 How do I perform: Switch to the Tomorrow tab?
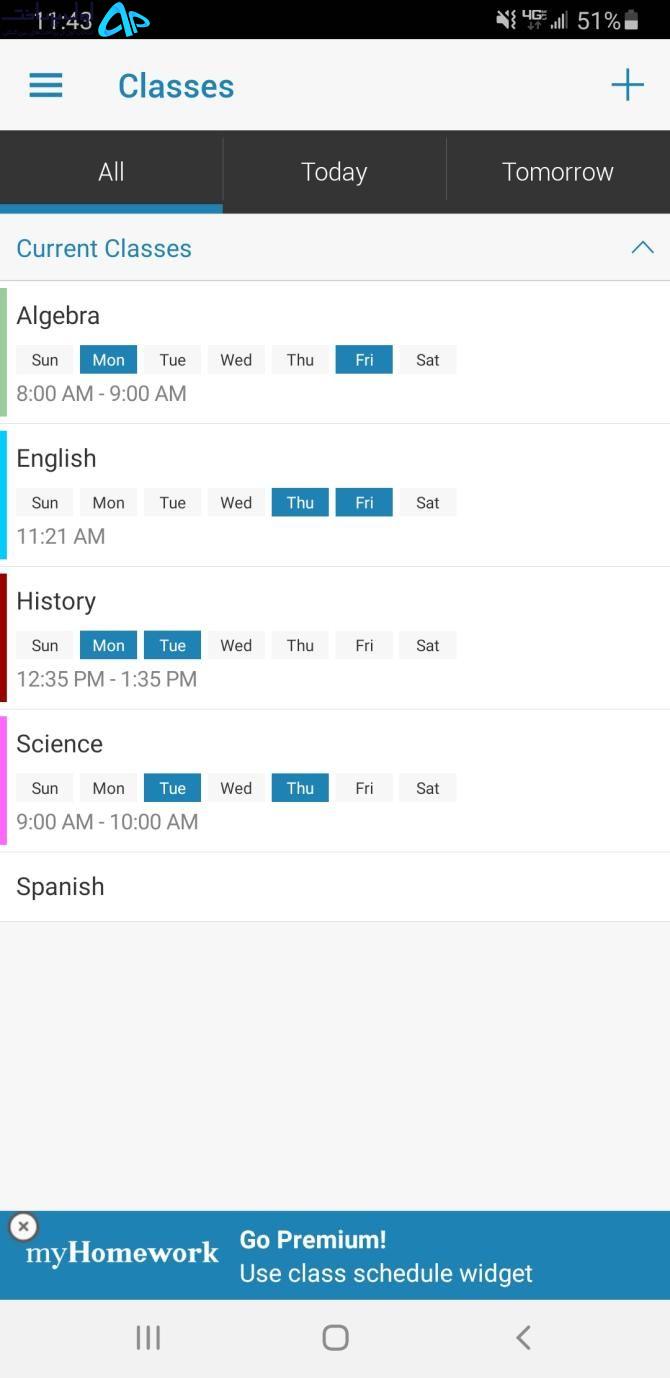[x=558, y=172]
